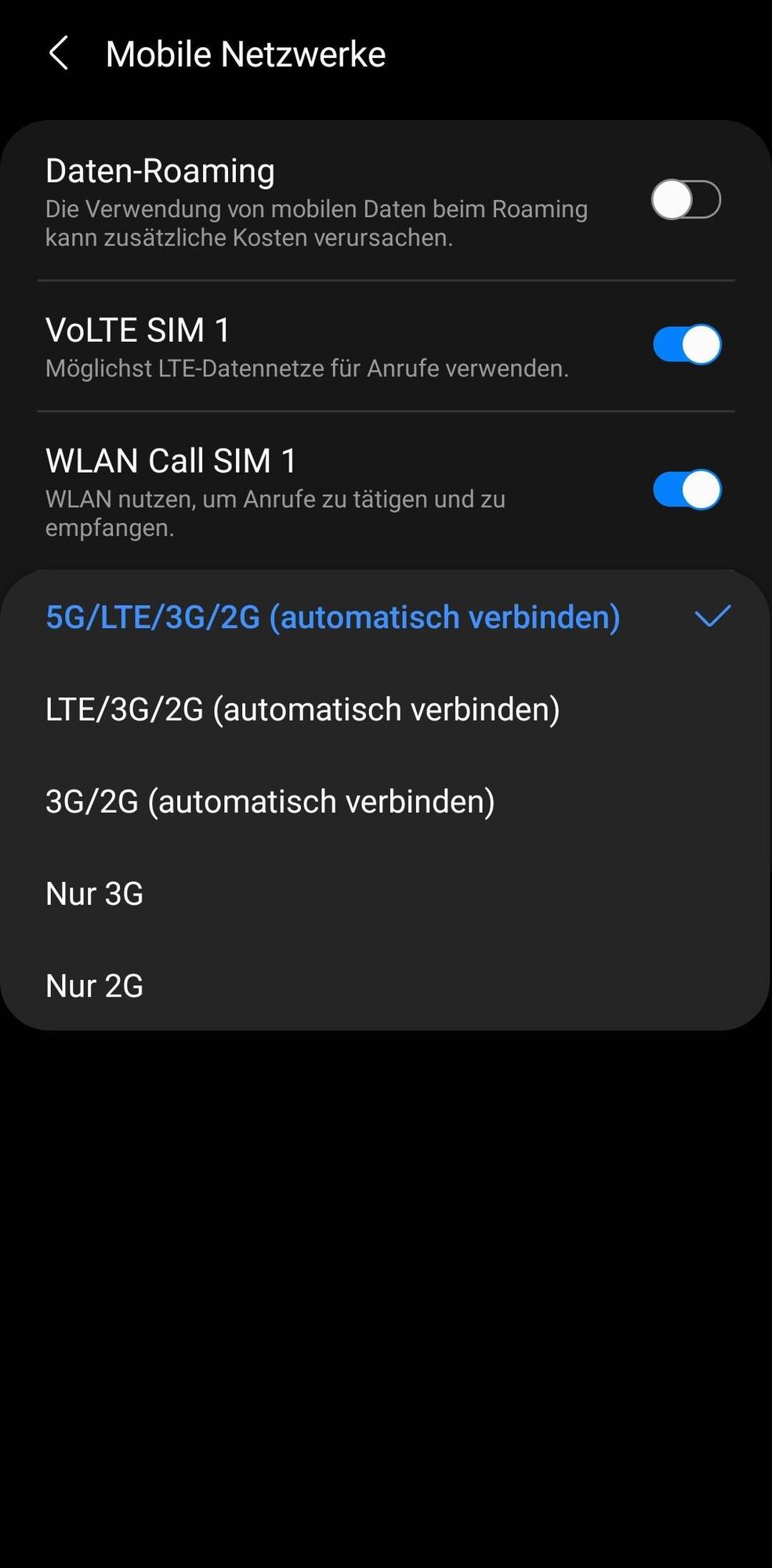This screenshot has height=1568, width=772.
Task: Select 3G/2G automatisch verbinden
Action: [270, 800]
